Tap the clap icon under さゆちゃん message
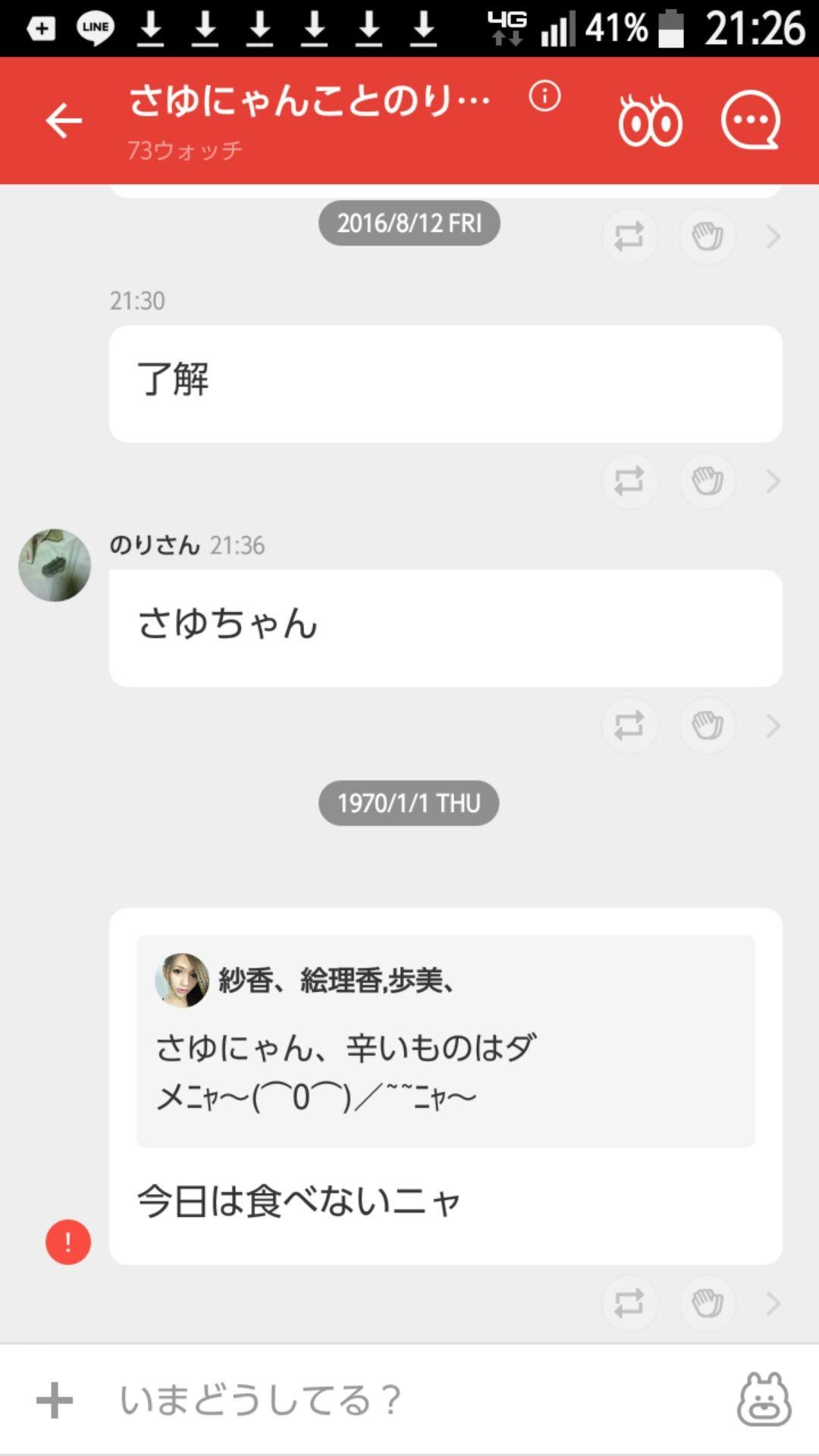Image resolution: width=819 pixels, height=1456 pixels. click(x=708, y=725)
